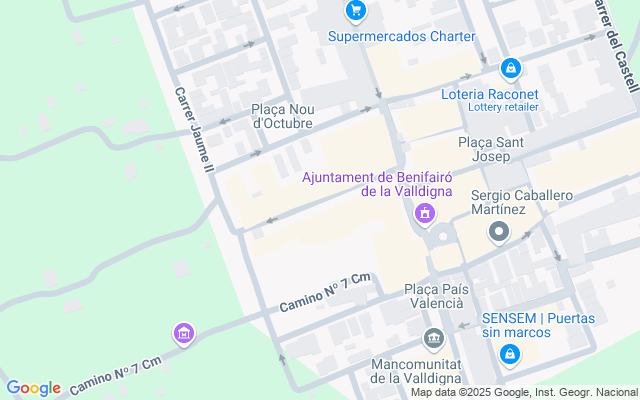Open the Sergio Caballero Martínez place pin

pos(498,233)
